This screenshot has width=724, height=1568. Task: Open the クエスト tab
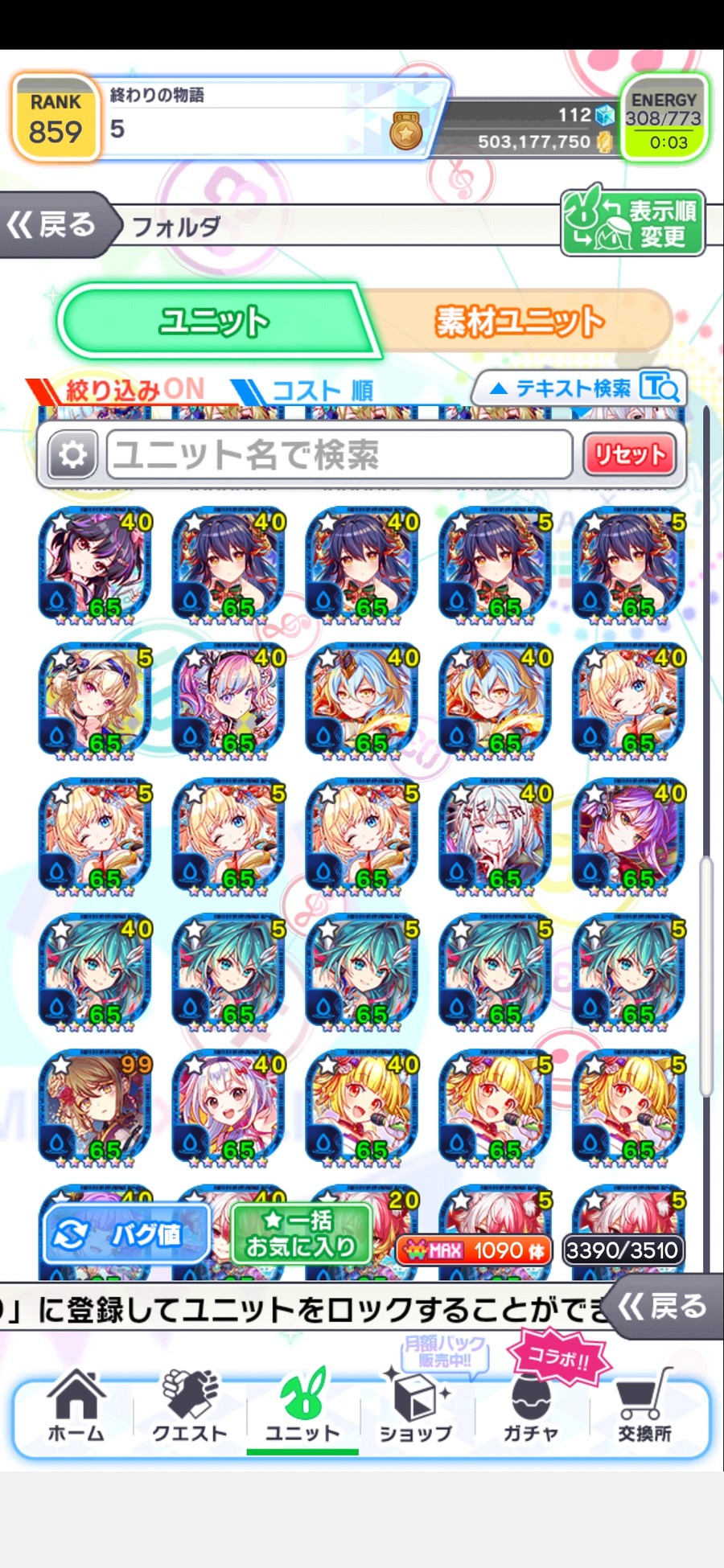point(190,1407)
